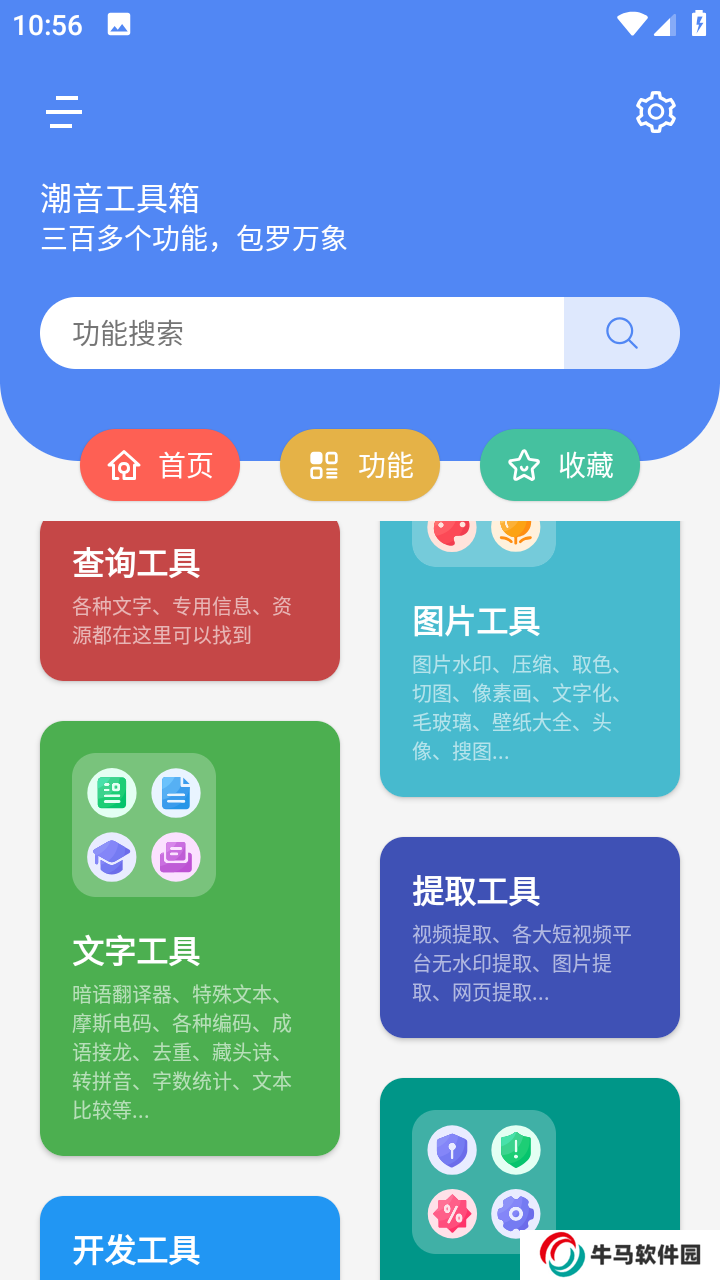The image size is (720, 1280).
Task: Switch to the 功能 tab
Action: coord(360,465)
